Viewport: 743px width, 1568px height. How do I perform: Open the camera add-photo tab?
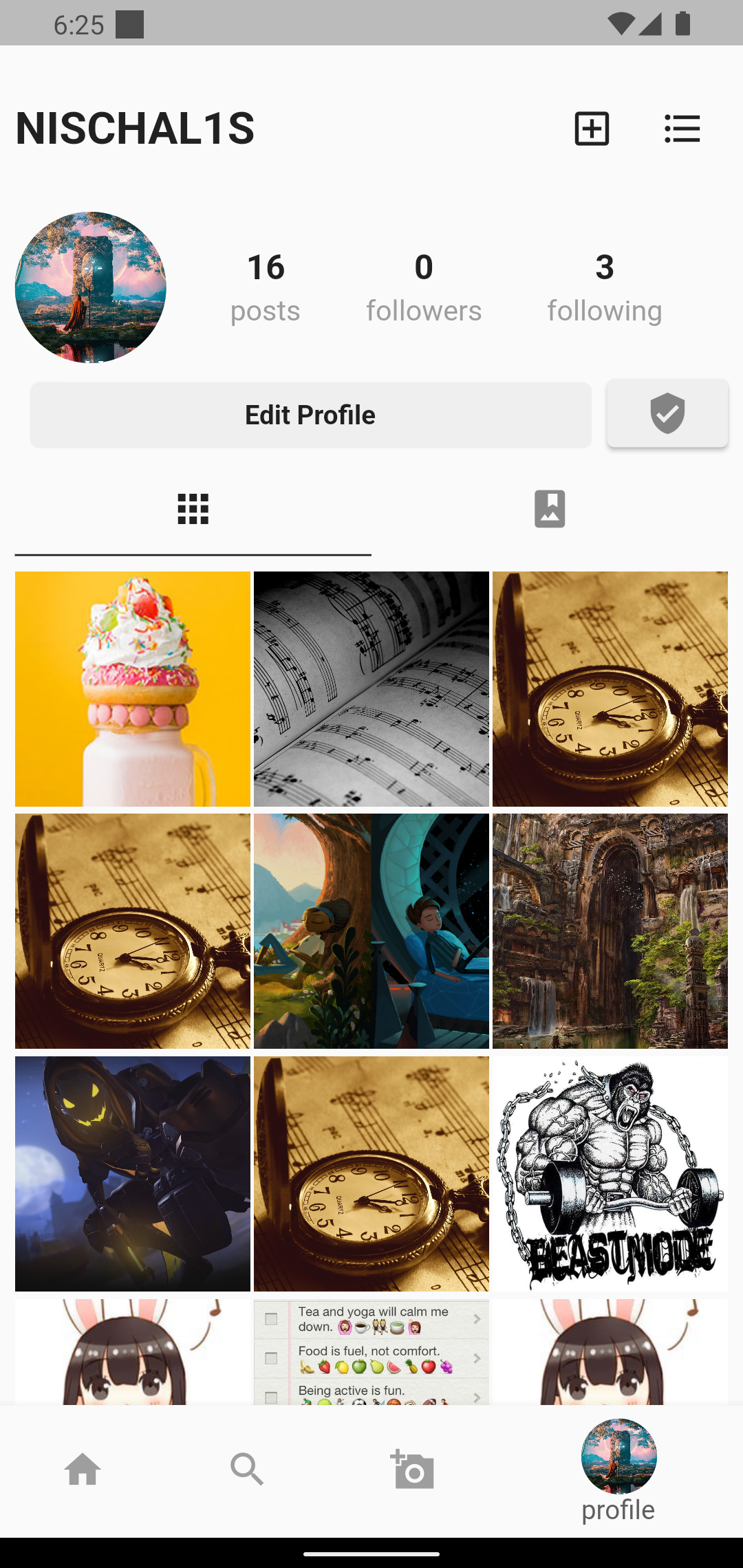pos(412,1470)
